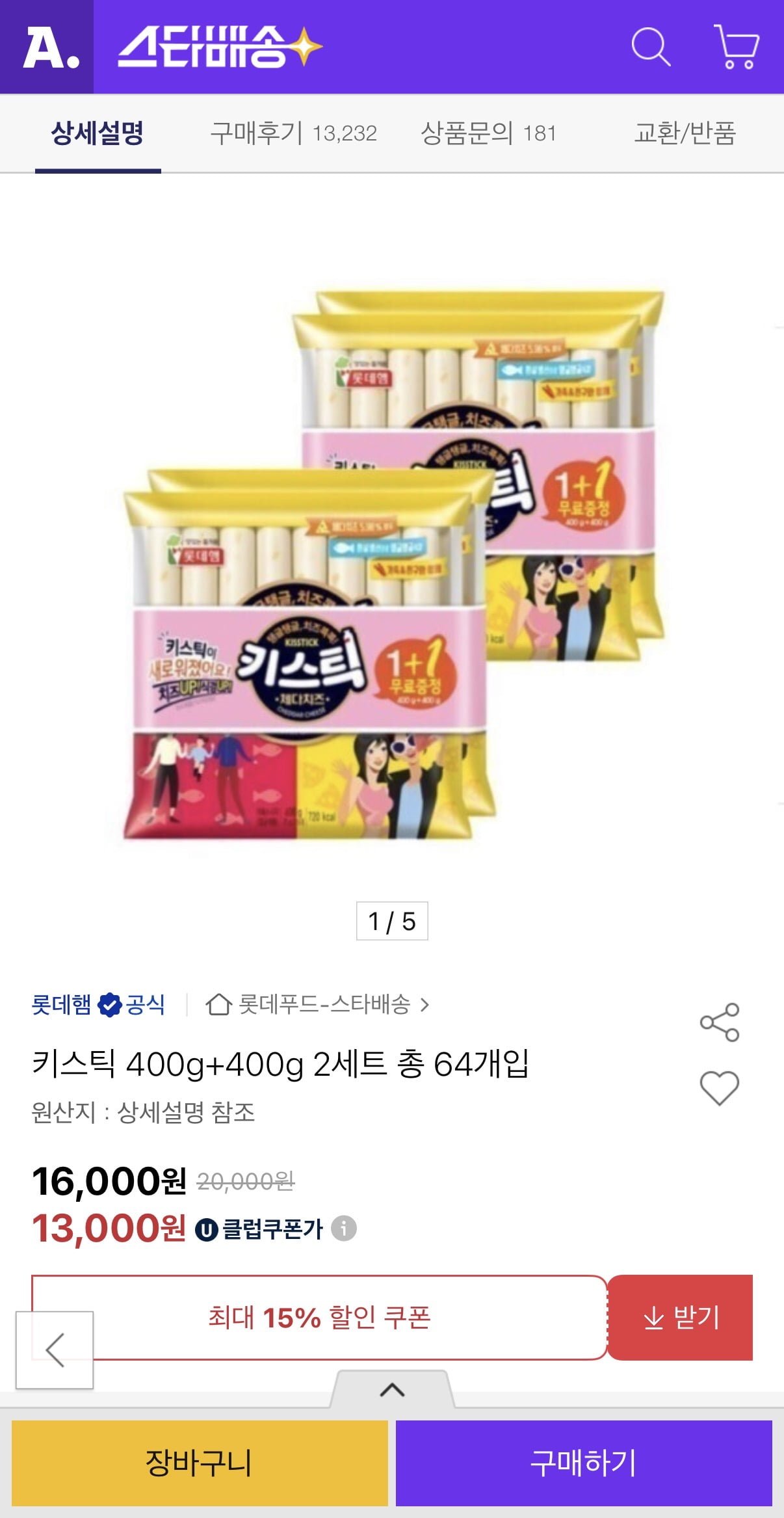The height and width of the screenshot is (1518, 784).
Task: Tap 구매하기 to buy now
Action: pyautogui.click(x=583, y=1463)
